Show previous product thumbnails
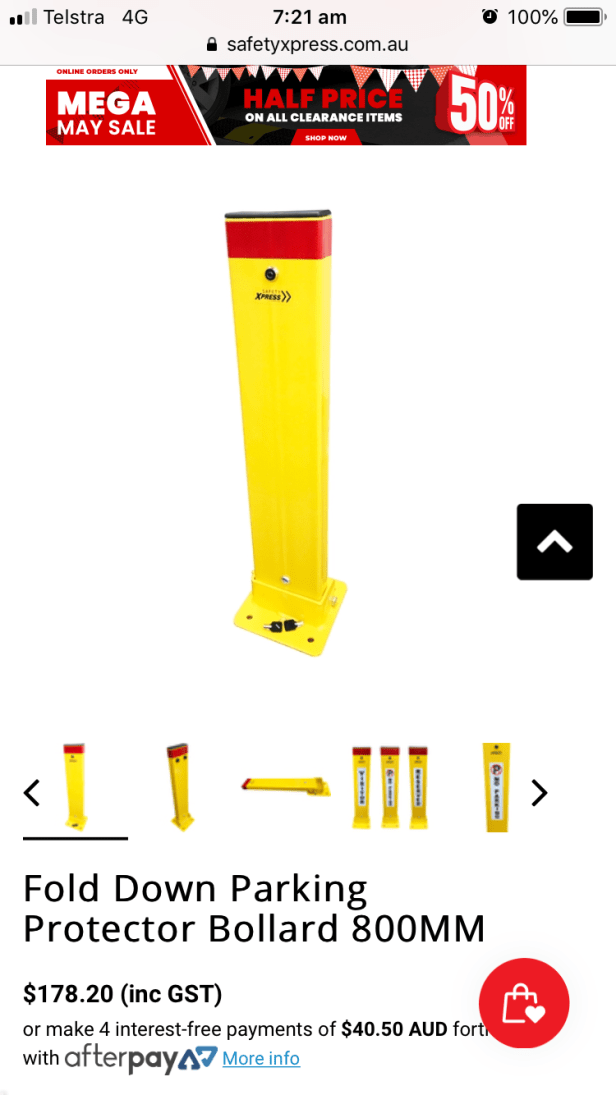616x1095 pixels. click(32, 793)
